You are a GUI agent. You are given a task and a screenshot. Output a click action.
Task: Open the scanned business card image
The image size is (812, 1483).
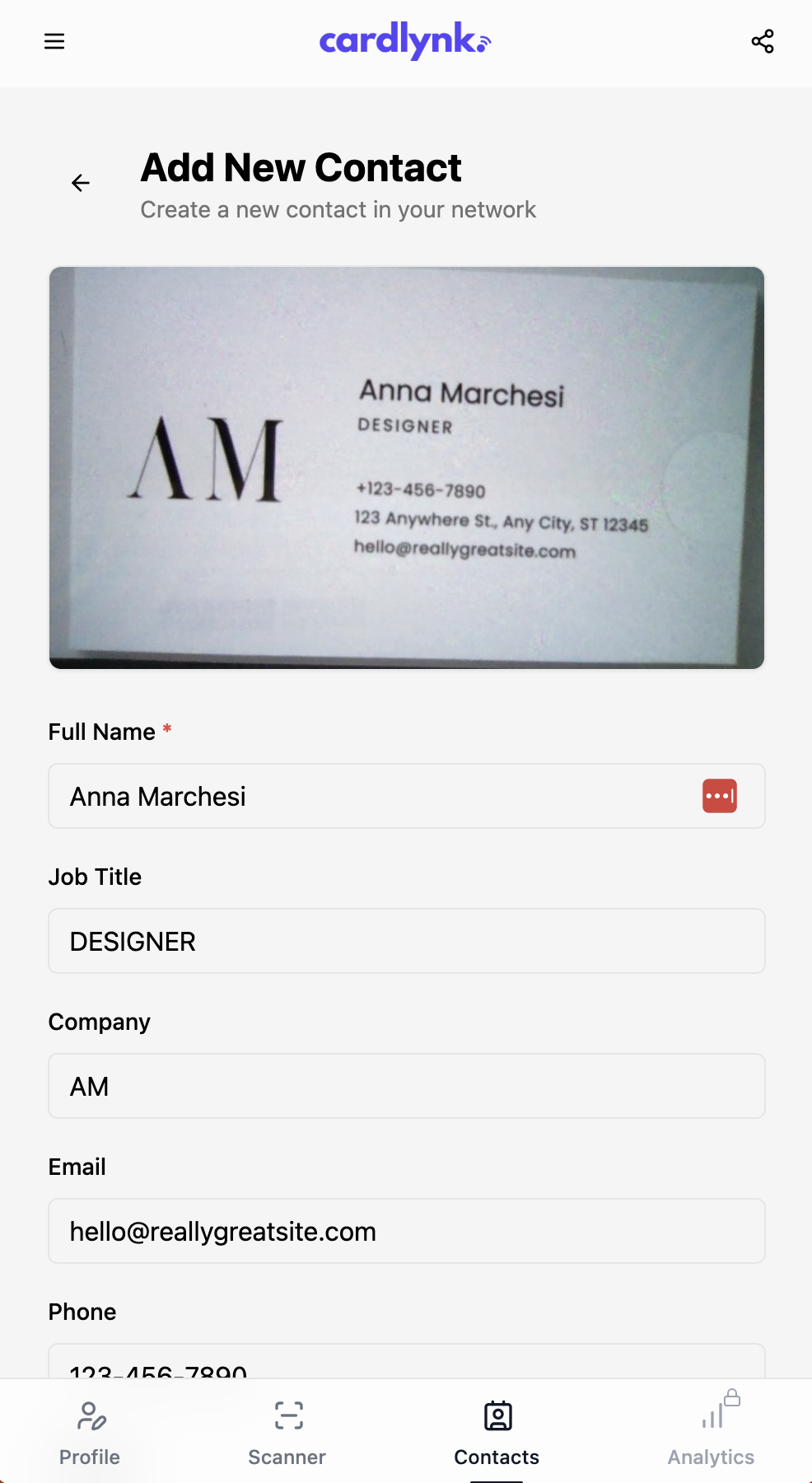point(407,468)
